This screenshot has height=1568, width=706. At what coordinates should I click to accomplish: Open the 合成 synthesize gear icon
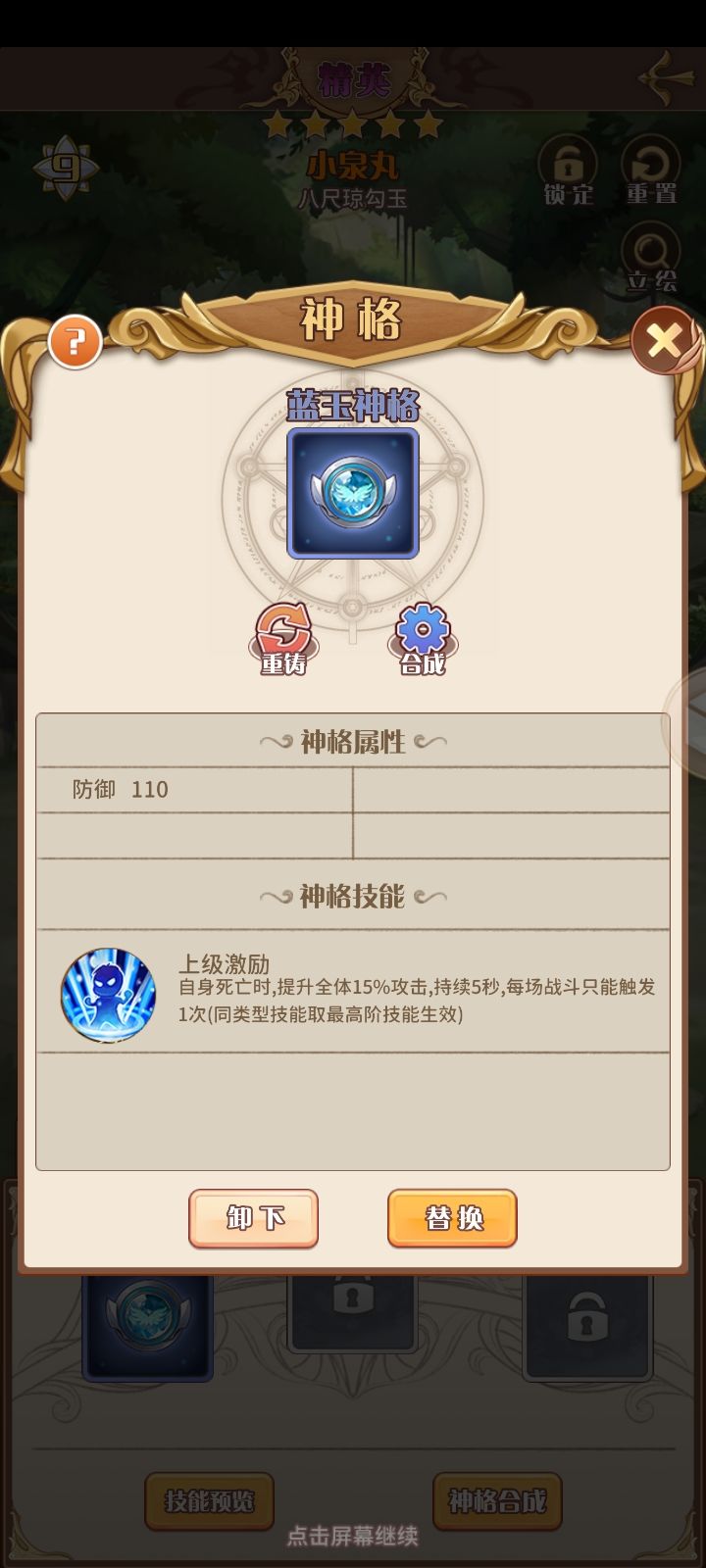point(422,639)
